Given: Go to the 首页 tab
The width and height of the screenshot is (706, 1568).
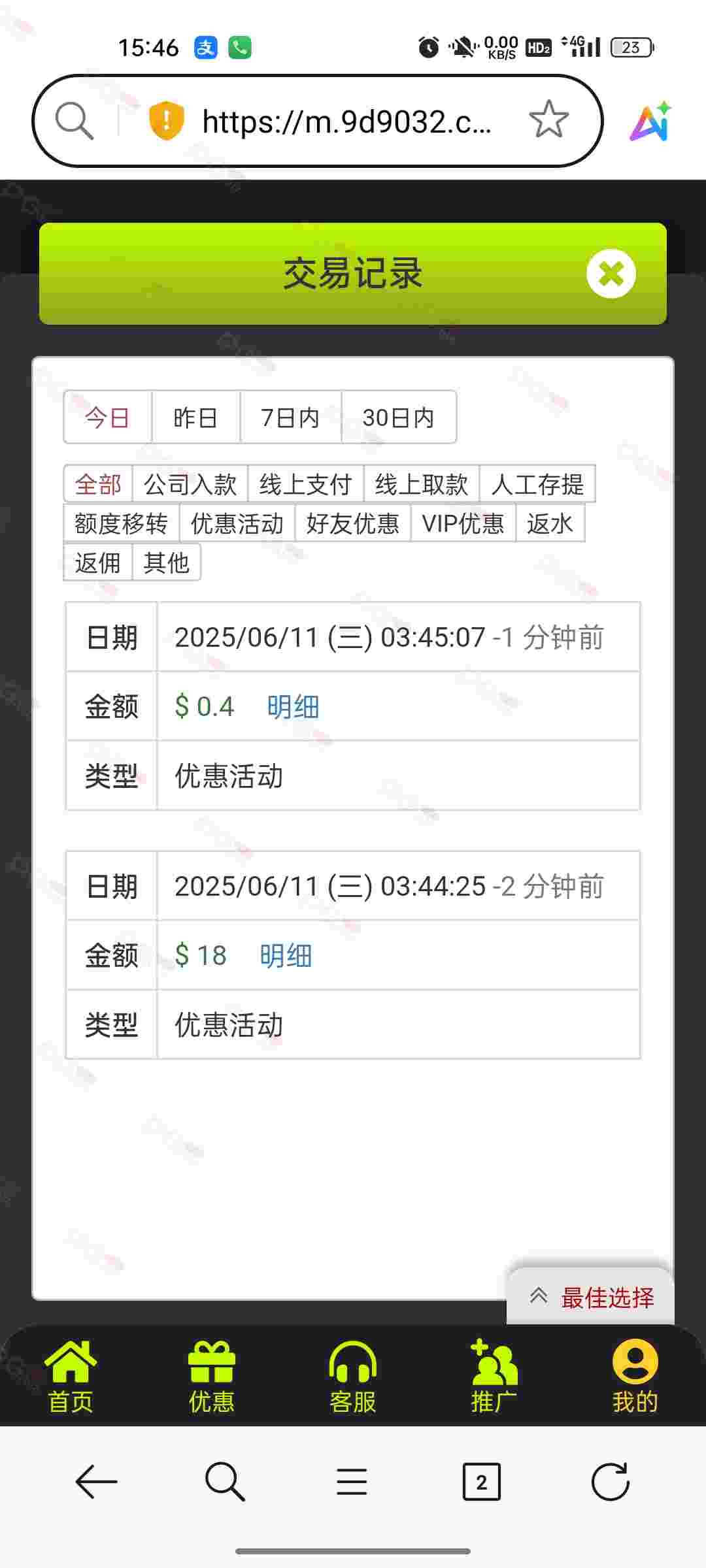Looking at the screenshot, I should click(71, 1375).
